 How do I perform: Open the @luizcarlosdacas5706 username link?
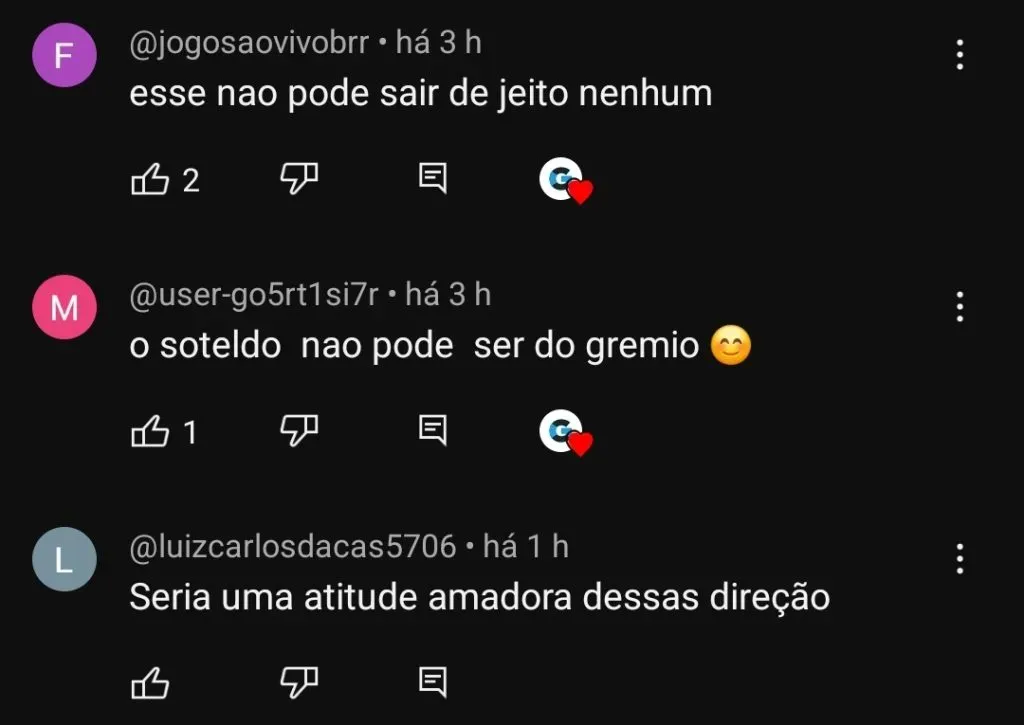click(293, 547)
